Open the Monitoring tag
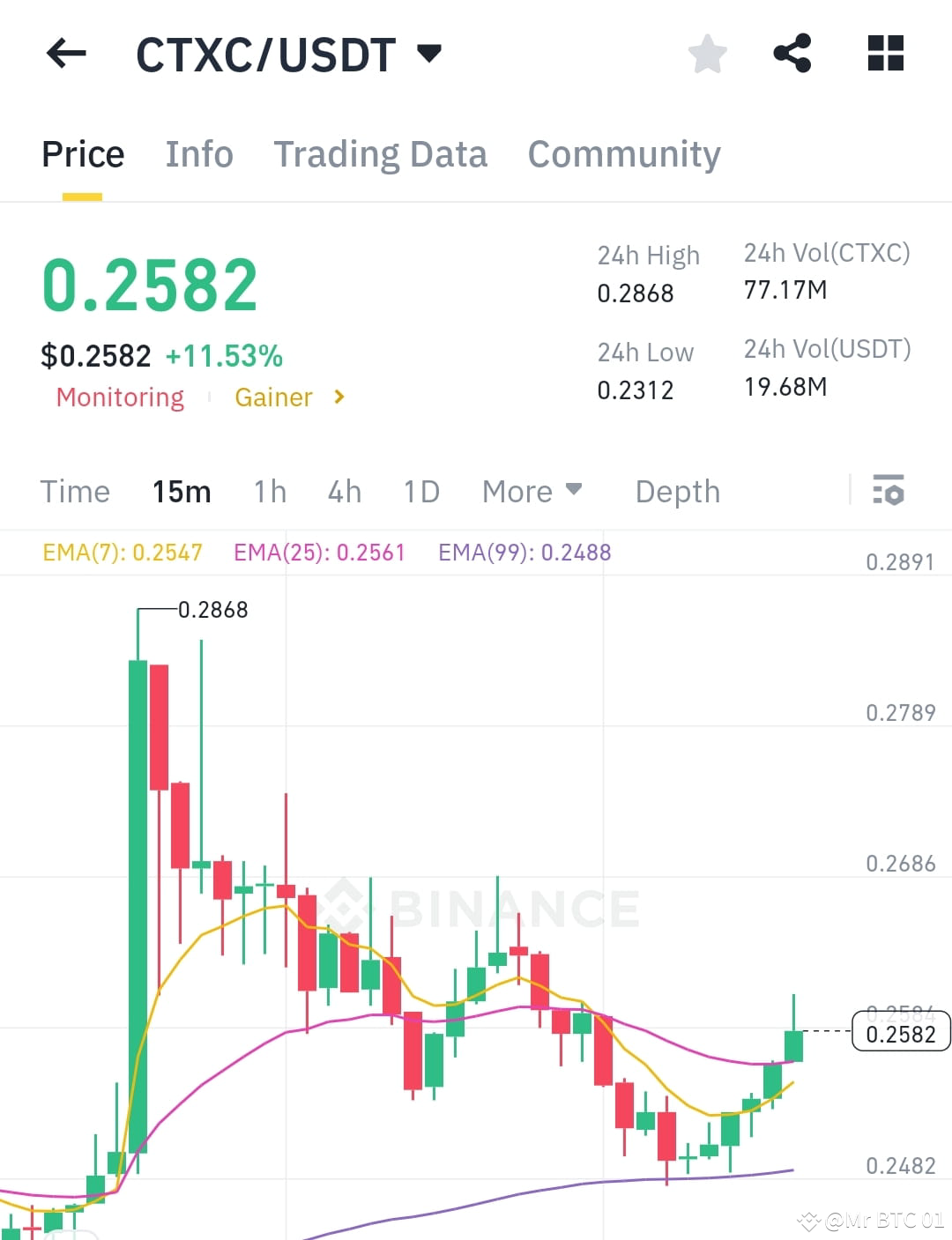 click(120, 397)
